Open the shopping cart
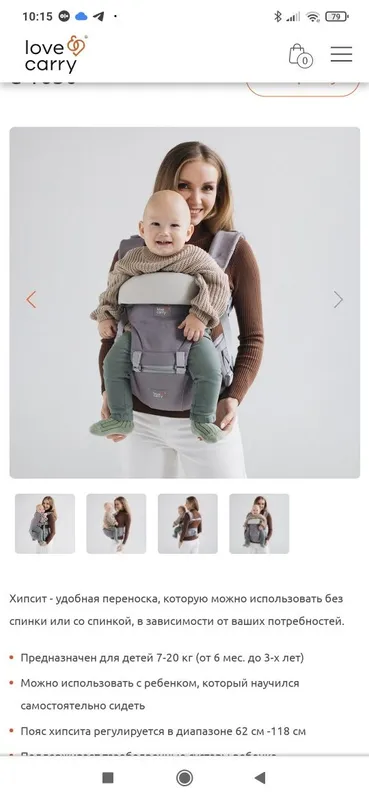The image size is (369, 800). (x=301, y=55)
